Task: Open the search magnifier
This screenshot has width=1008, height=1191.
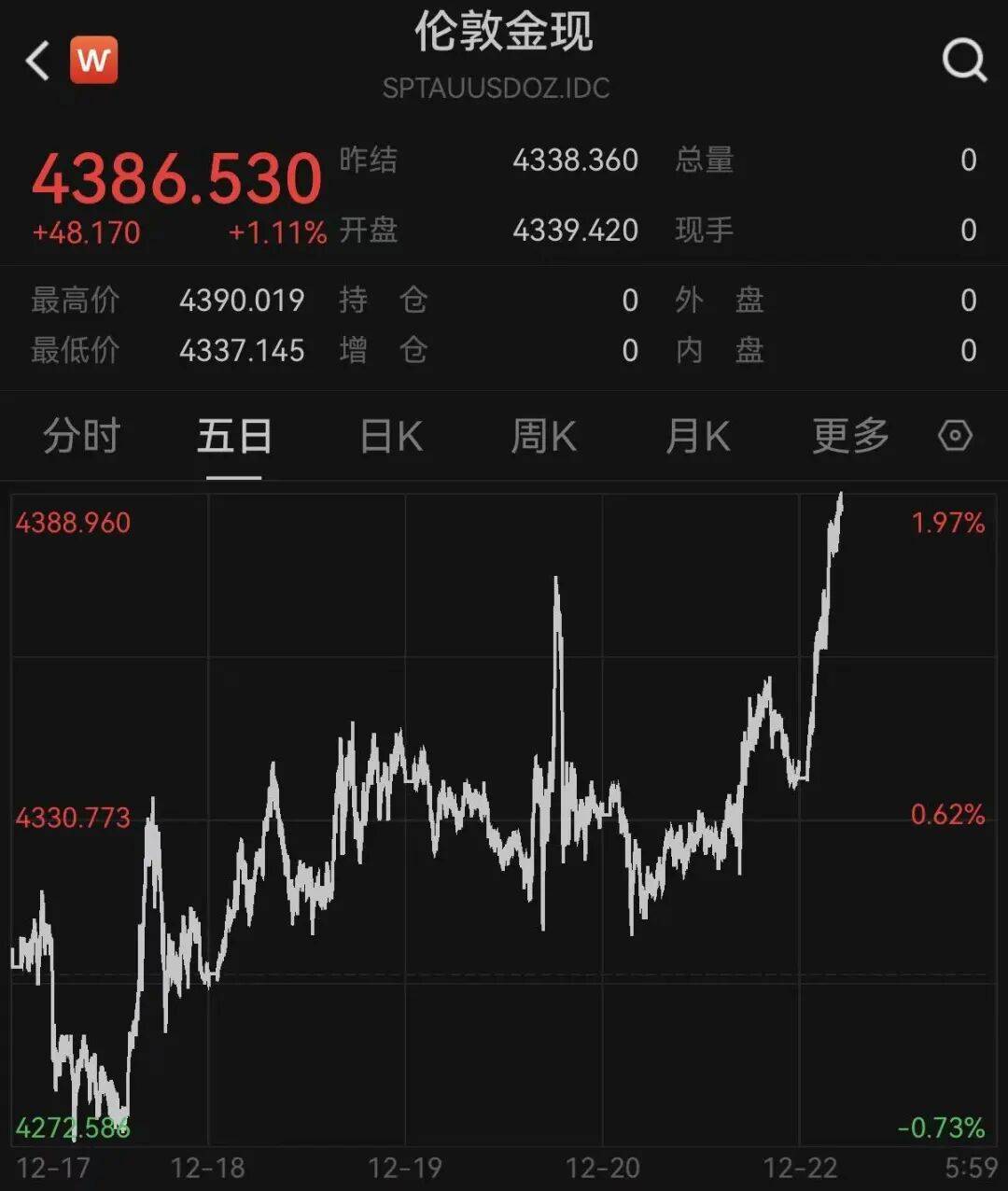Action: click(963, 62)
